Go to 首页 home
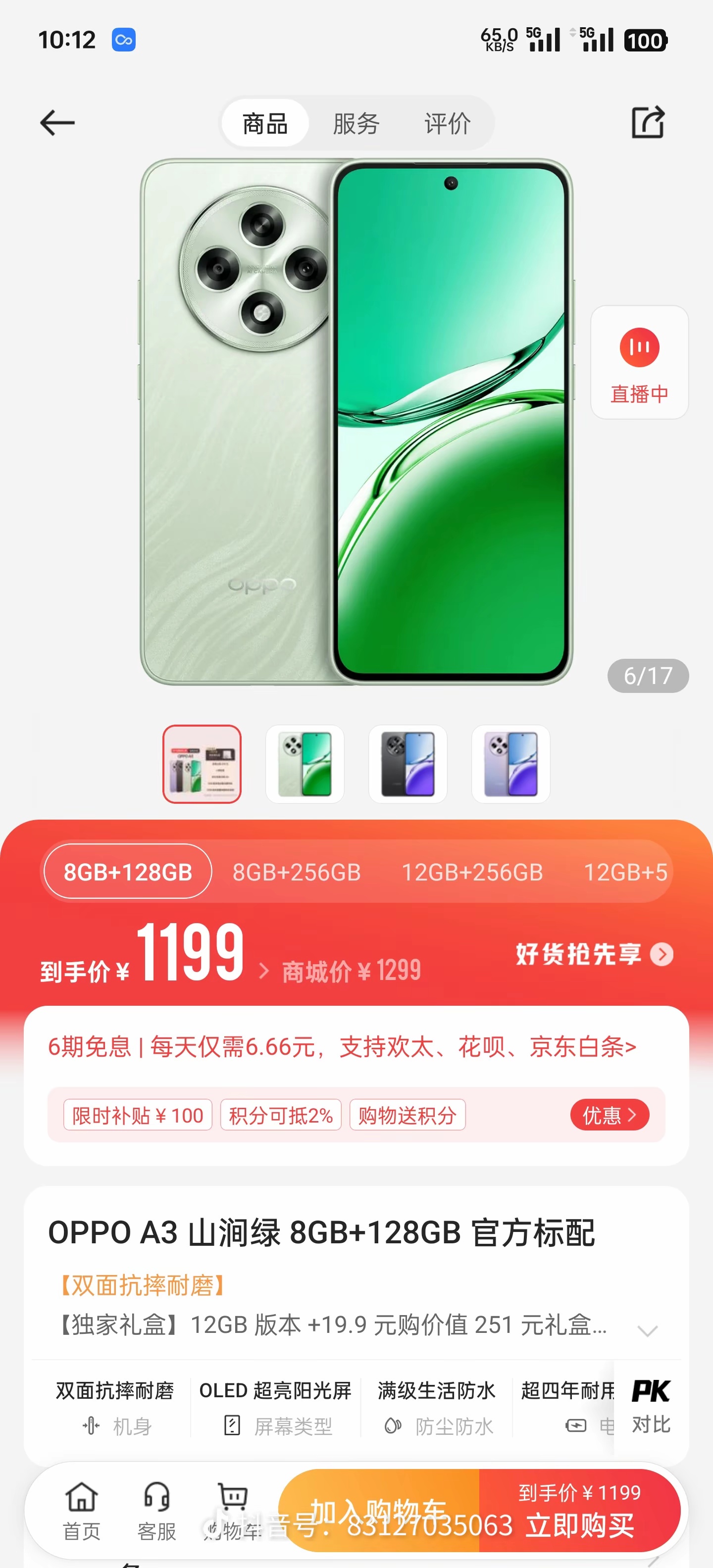 82,1511
